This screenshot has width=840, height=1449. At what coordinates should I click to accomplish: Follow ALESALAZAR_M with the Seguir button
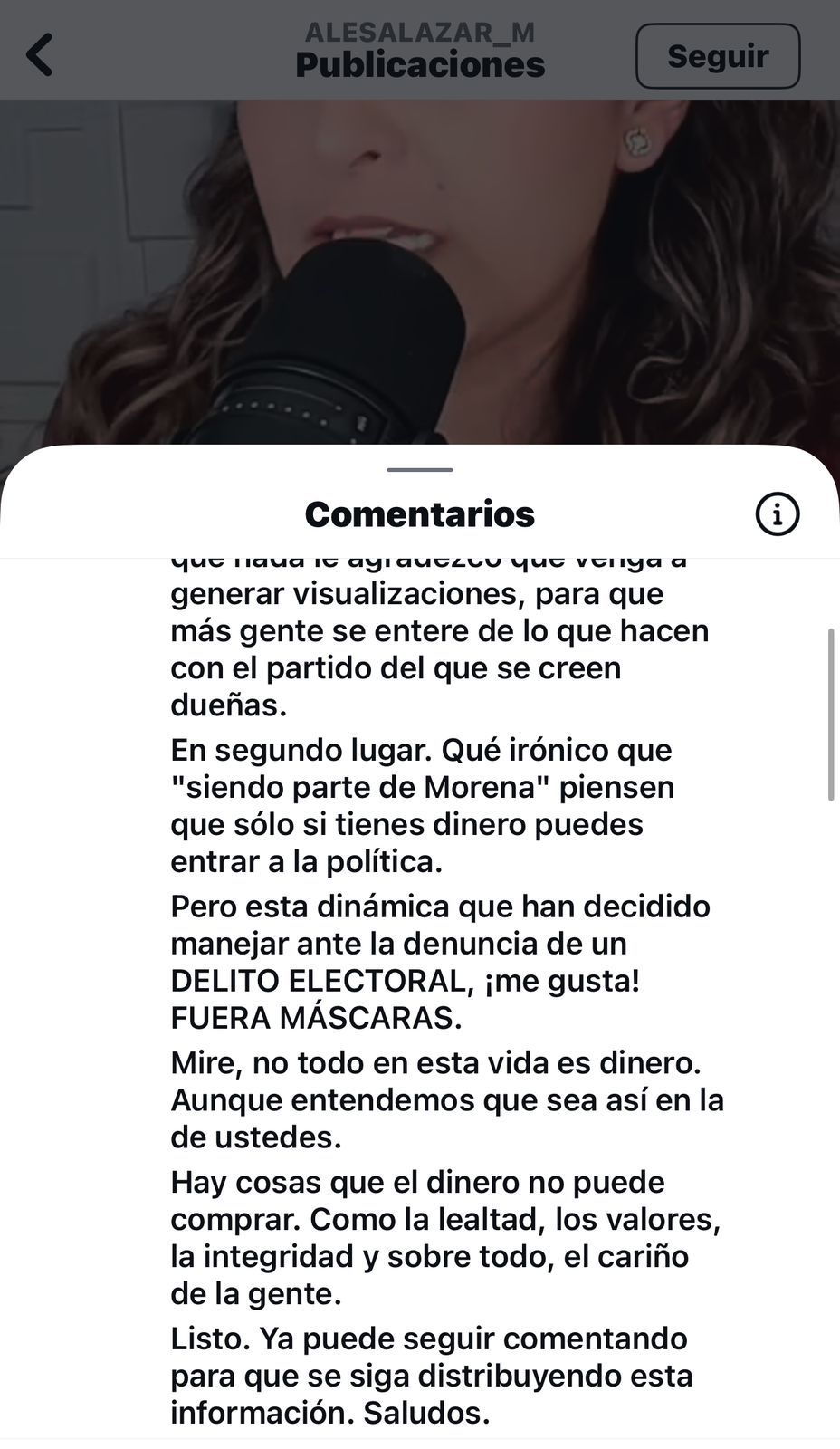[717, 56]
